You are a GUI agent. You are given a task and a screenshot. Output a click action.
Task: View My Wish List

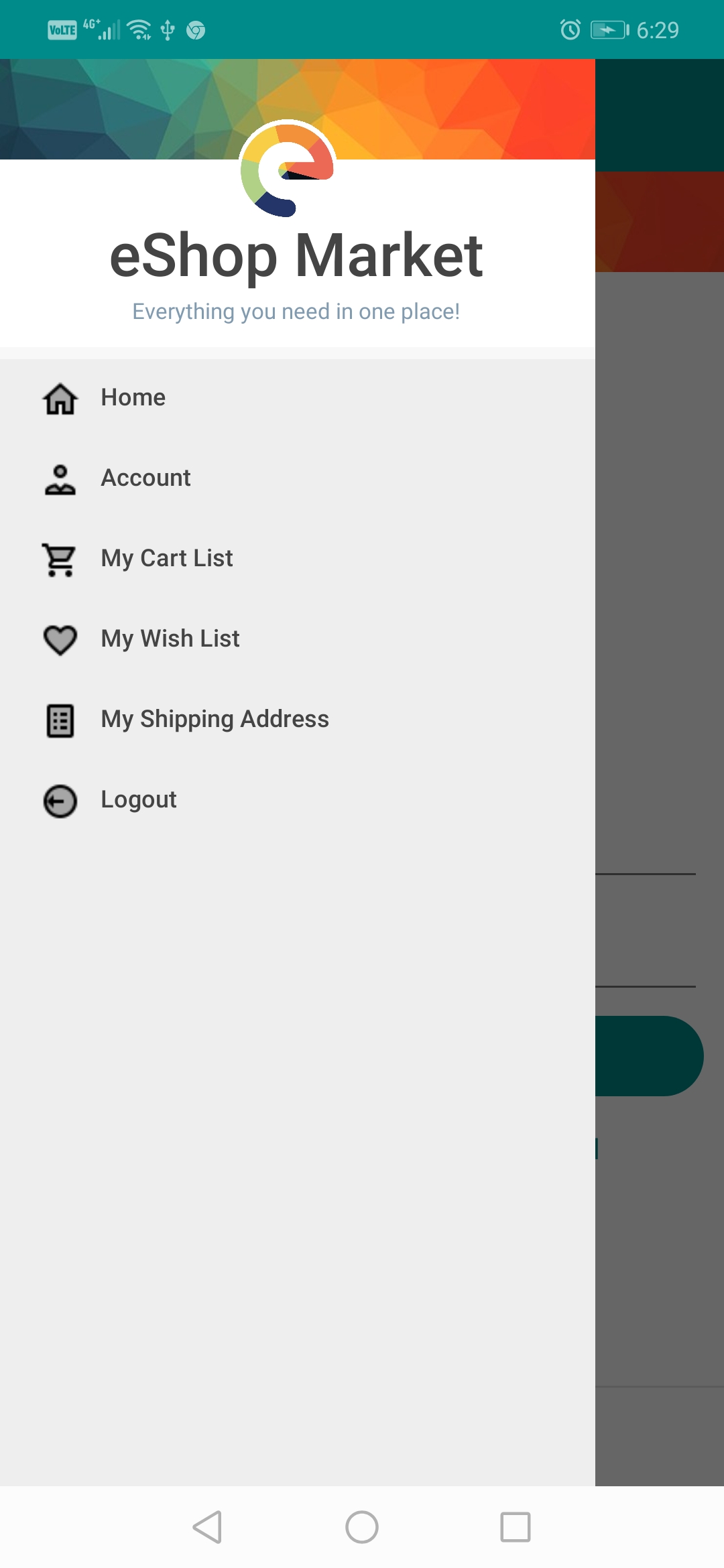[170, 639]
